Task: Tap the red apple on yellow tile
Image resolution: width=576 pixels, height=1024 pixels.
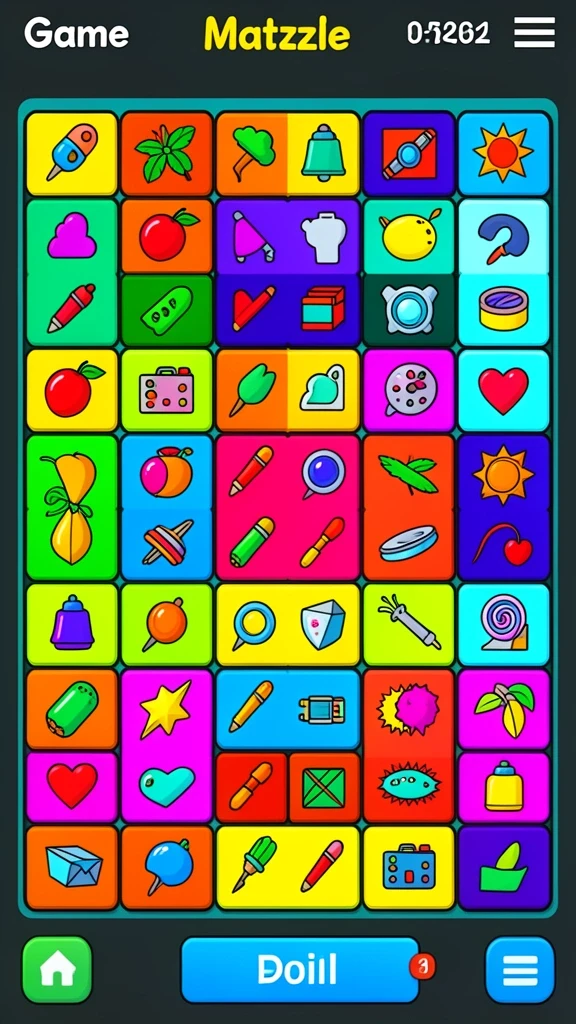Action: (x=72, y=390)
